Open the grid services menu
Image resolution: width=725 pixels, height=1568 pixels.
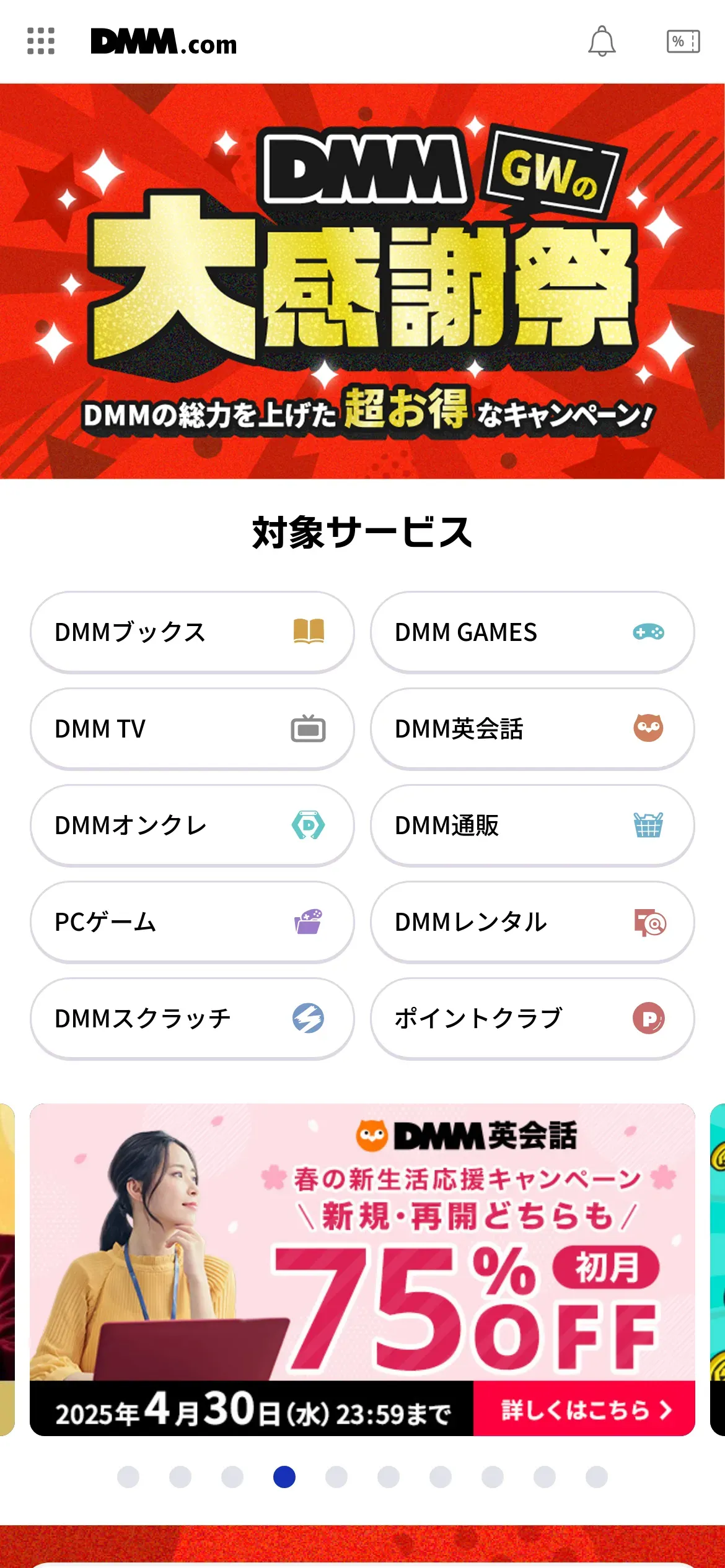pos(41,41)
